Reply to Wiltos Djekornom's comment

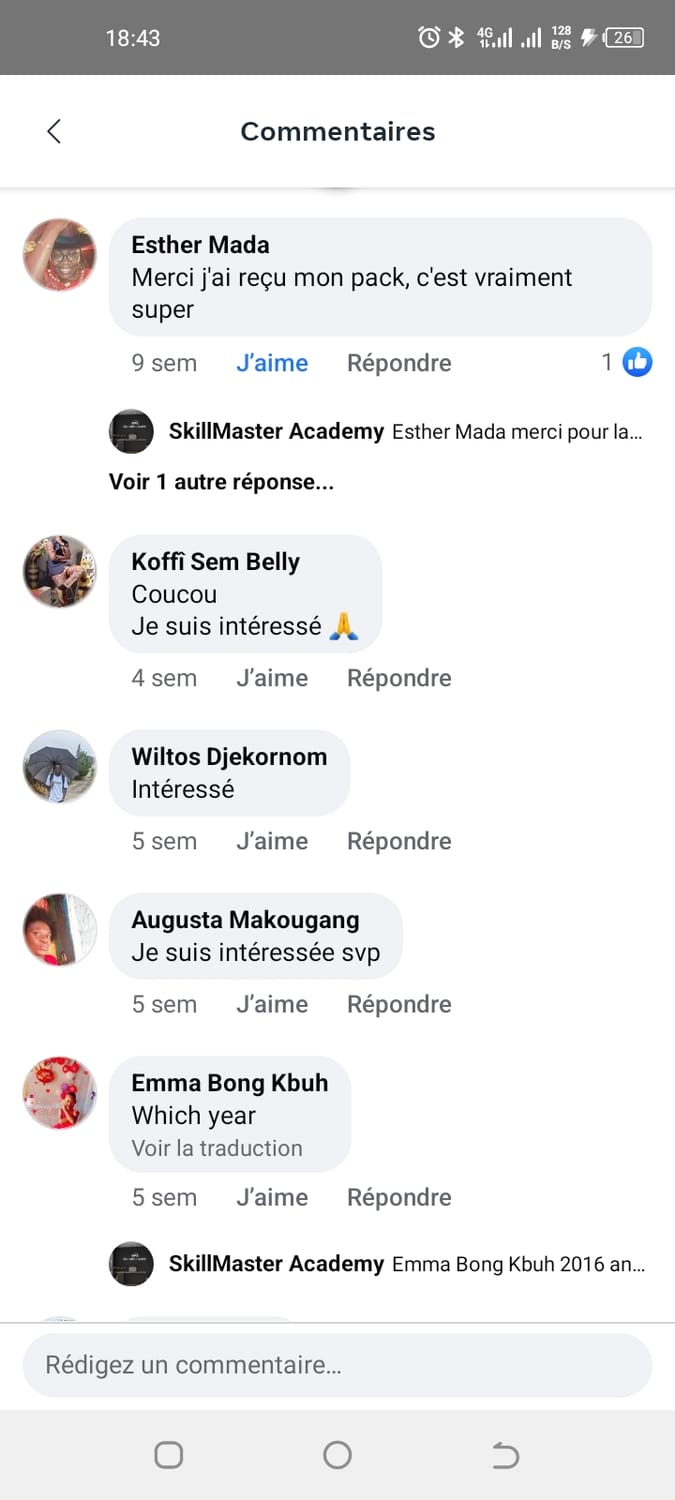399,841
